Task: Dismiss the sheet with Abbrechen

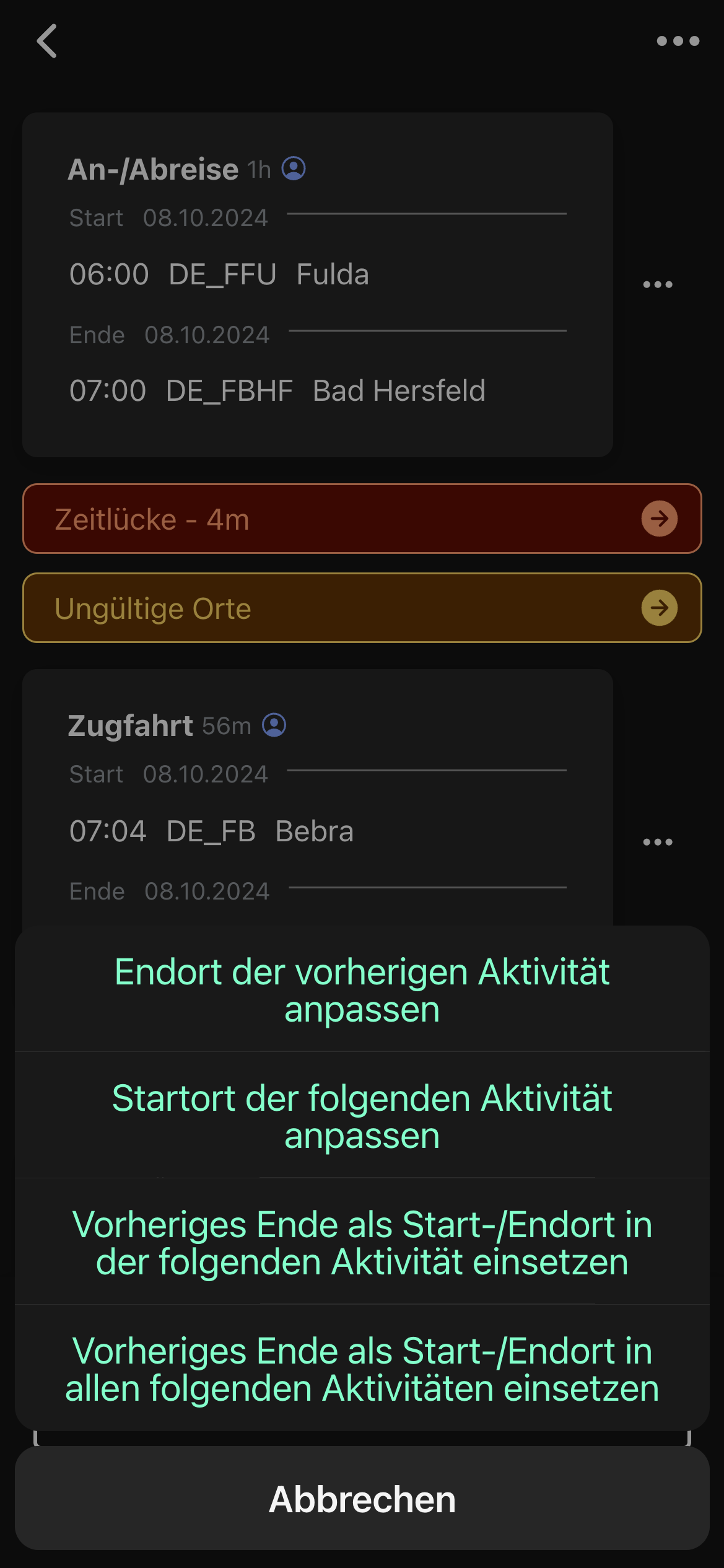Action: tap(362, 1499)
